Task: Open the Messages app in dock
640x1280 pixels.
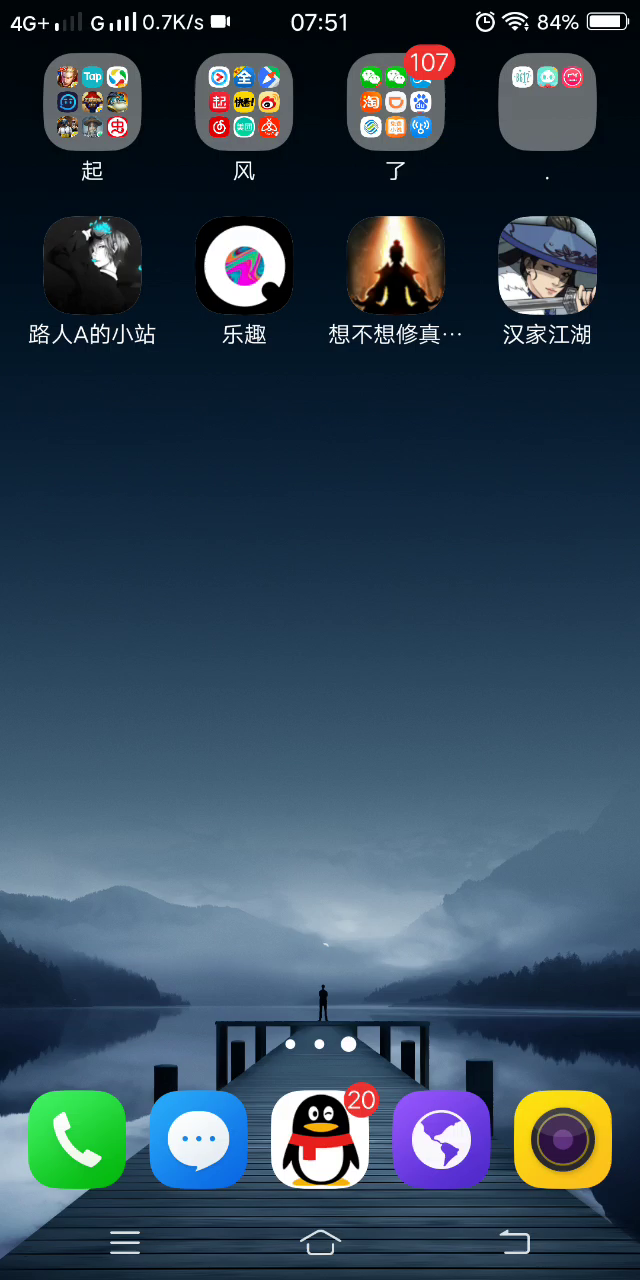Action: pos(198,1139)
